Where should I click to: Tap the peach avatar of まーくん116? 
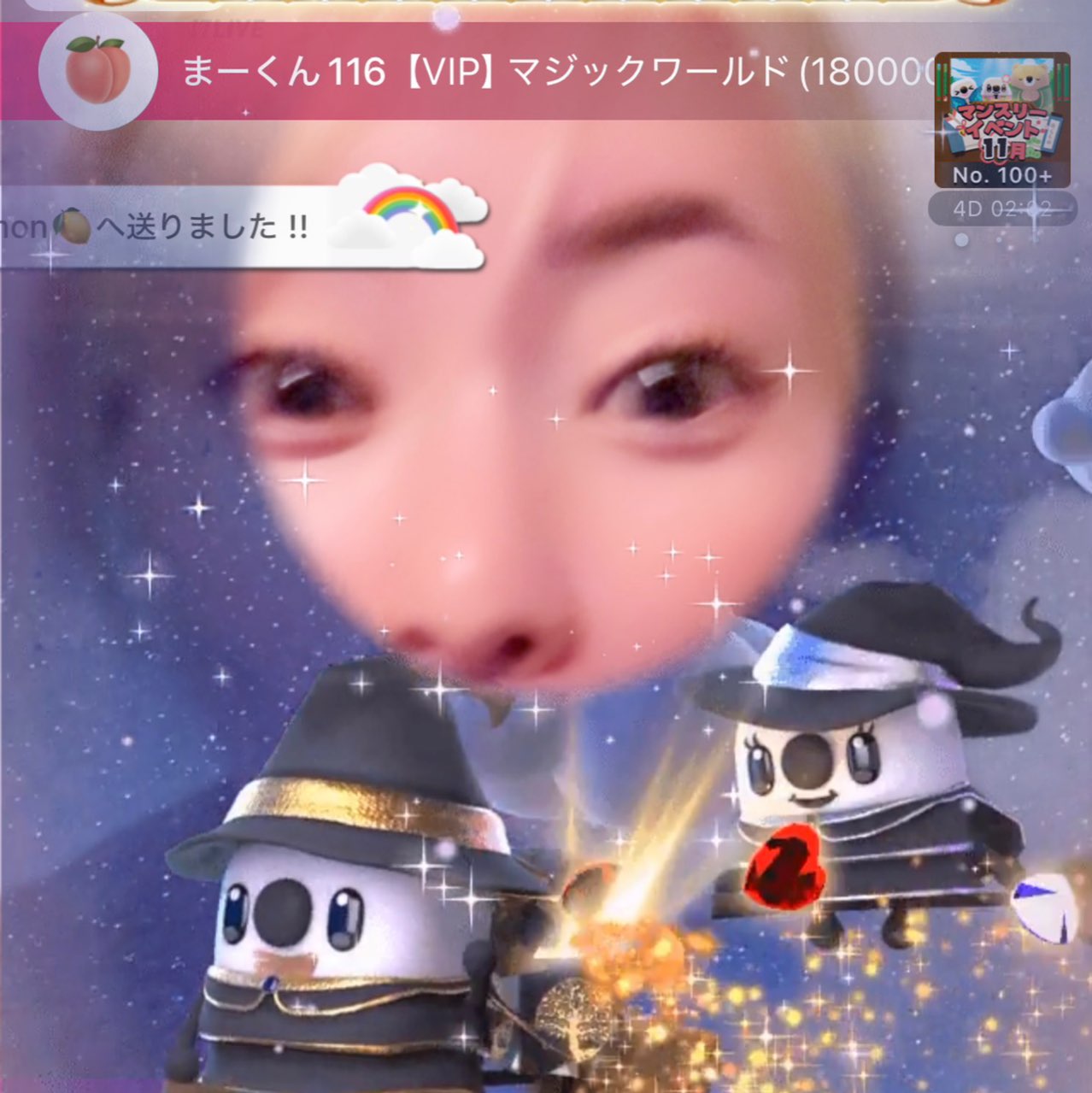click(97, 70)
